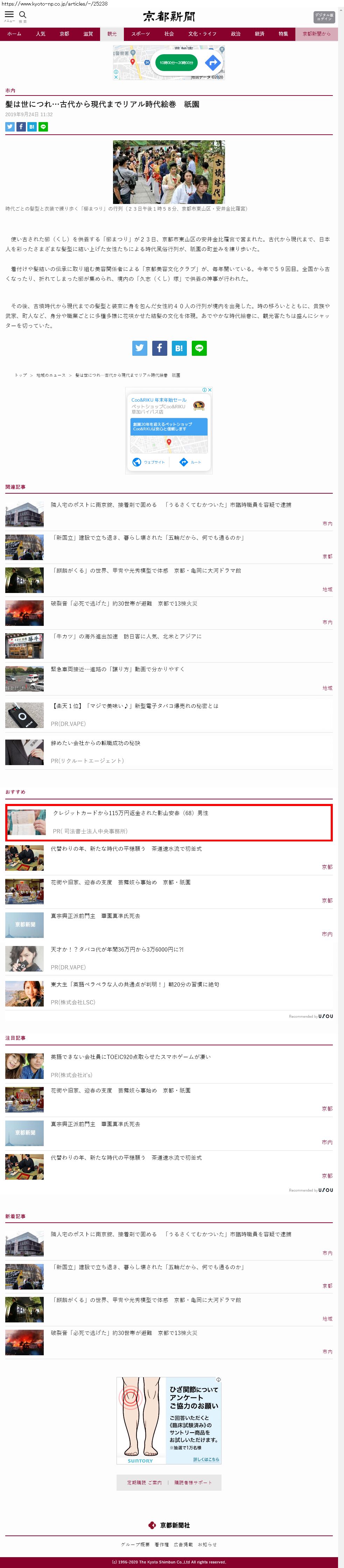The width and height of the screenshot is (344, 1568).
Task: Open クレジットカード115万円返金 PR article
Action: point(130,813)
